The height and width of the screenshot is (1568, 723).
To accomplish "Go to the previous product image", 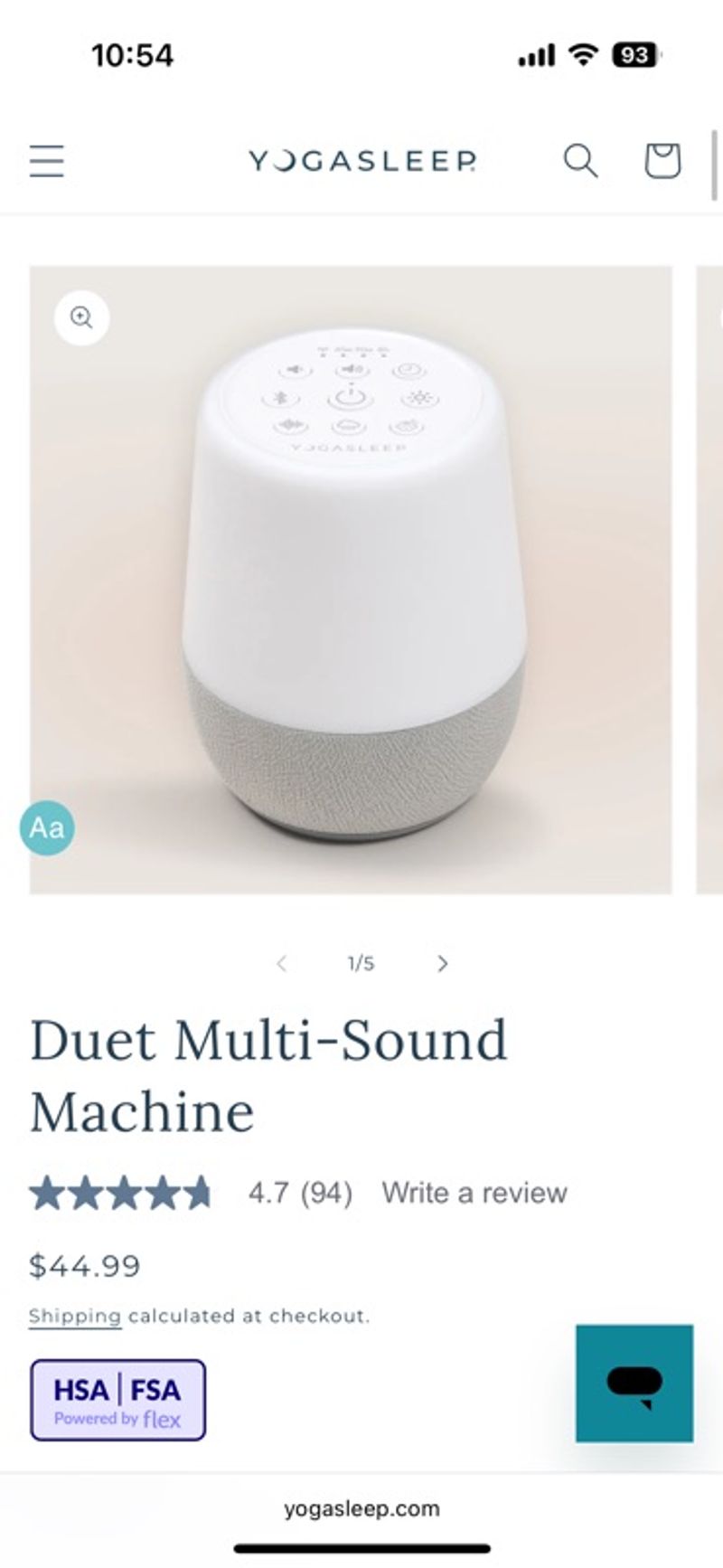I will tap(282, 964).
